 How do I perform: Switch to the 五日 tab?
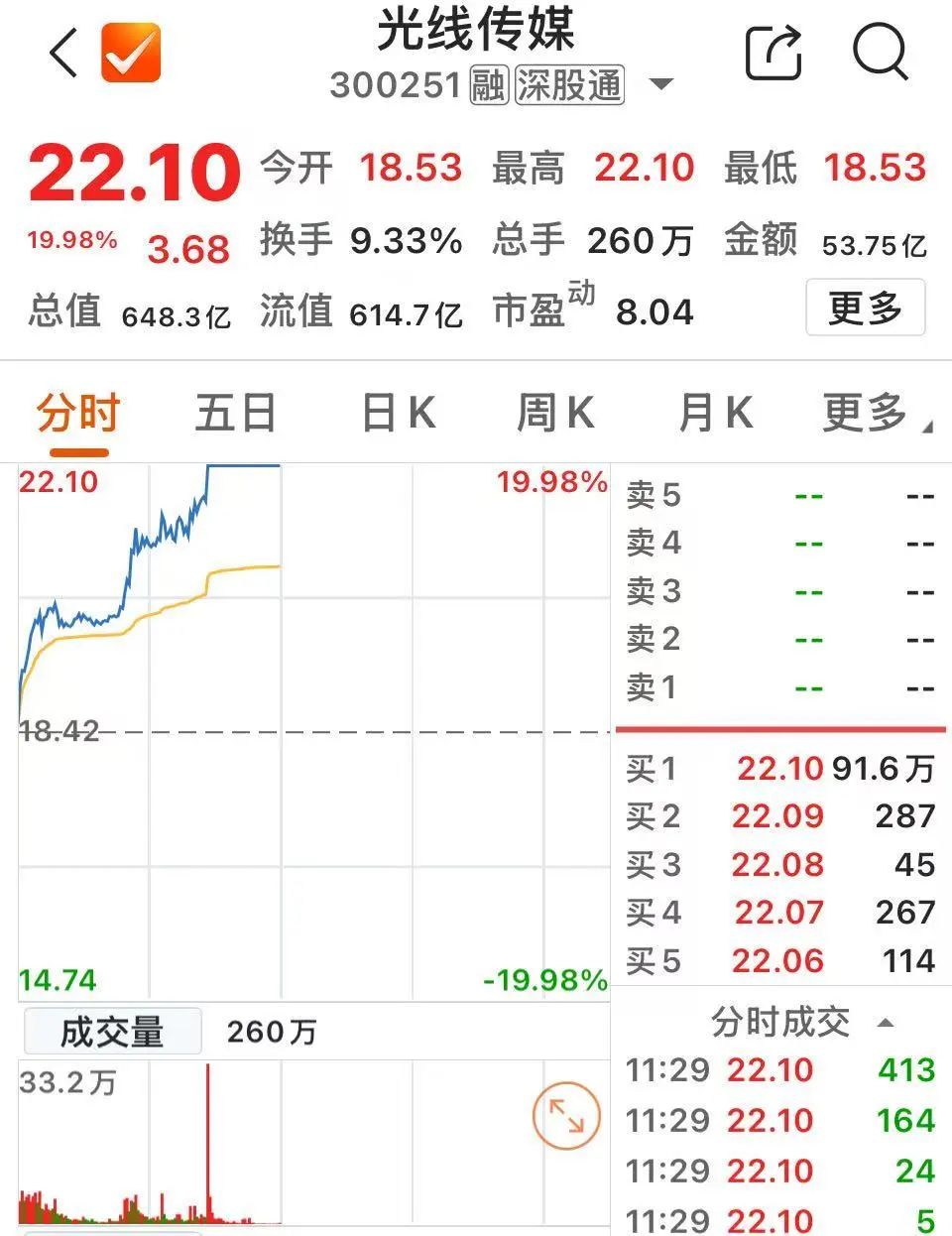(x=235, y=413)
